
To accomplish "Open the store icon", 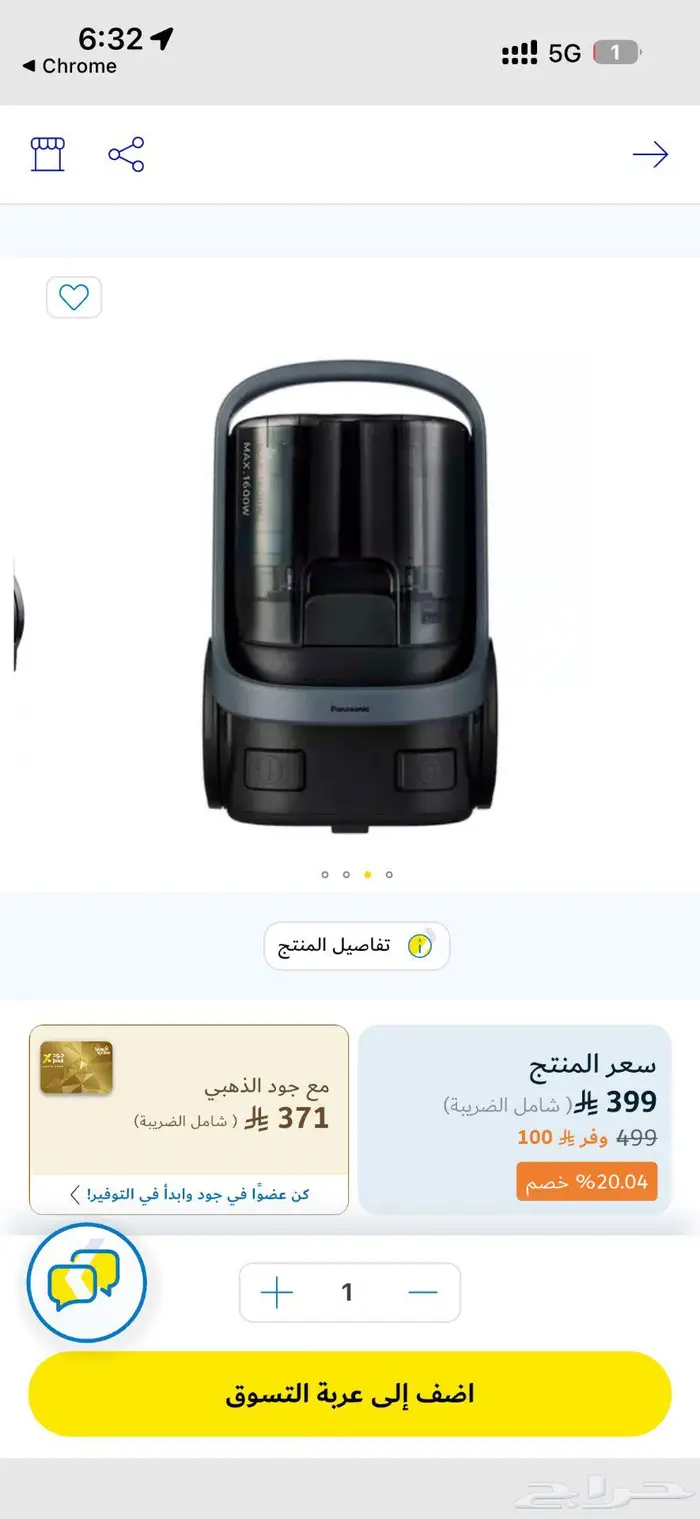I will tap(47, 154).
